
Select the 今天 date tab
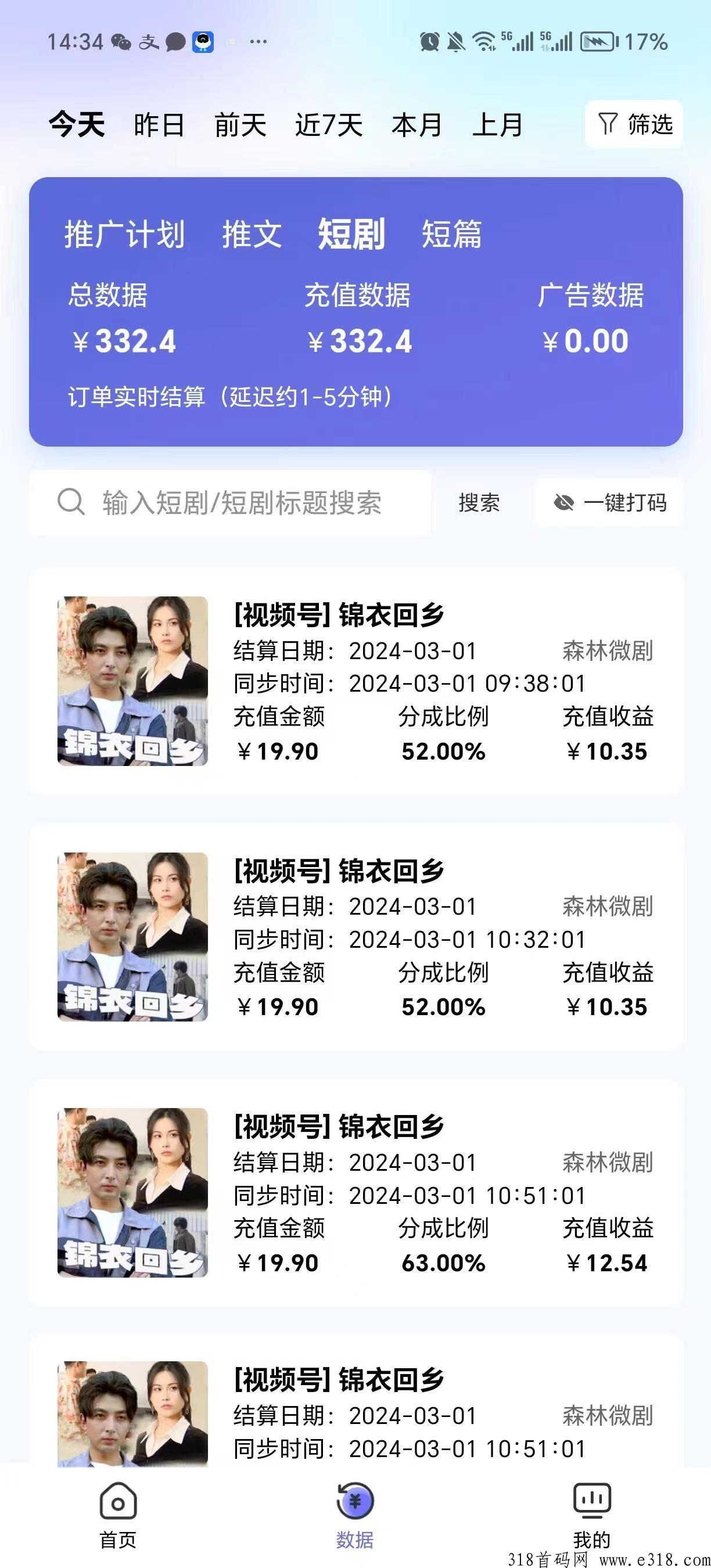coord(77,125)
